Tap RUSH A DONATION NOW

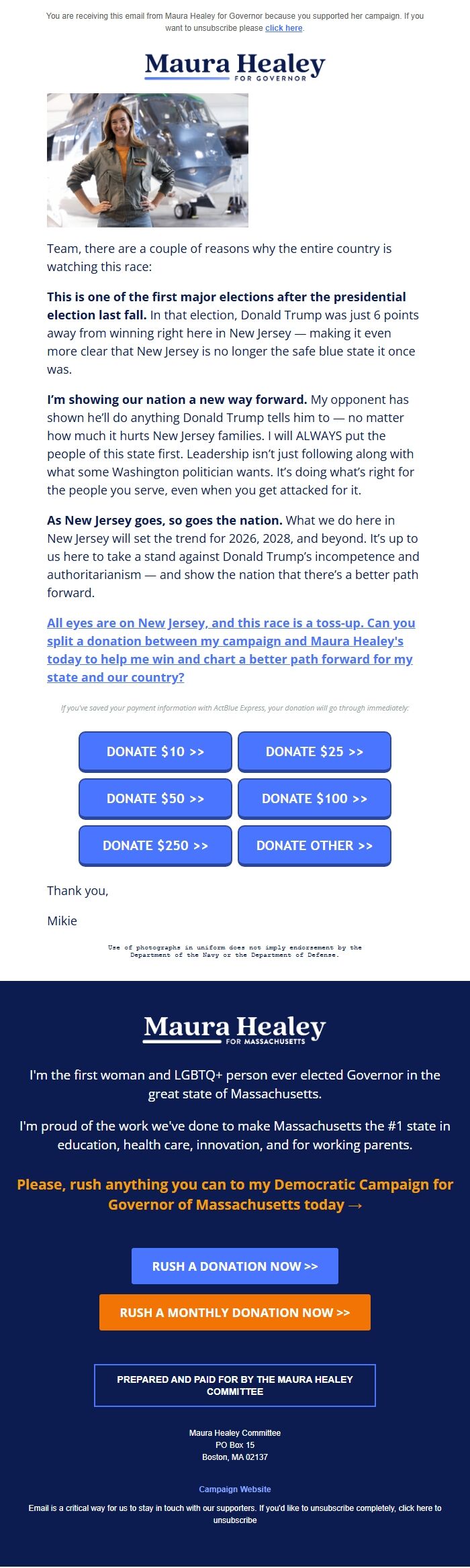[235, 1266]
